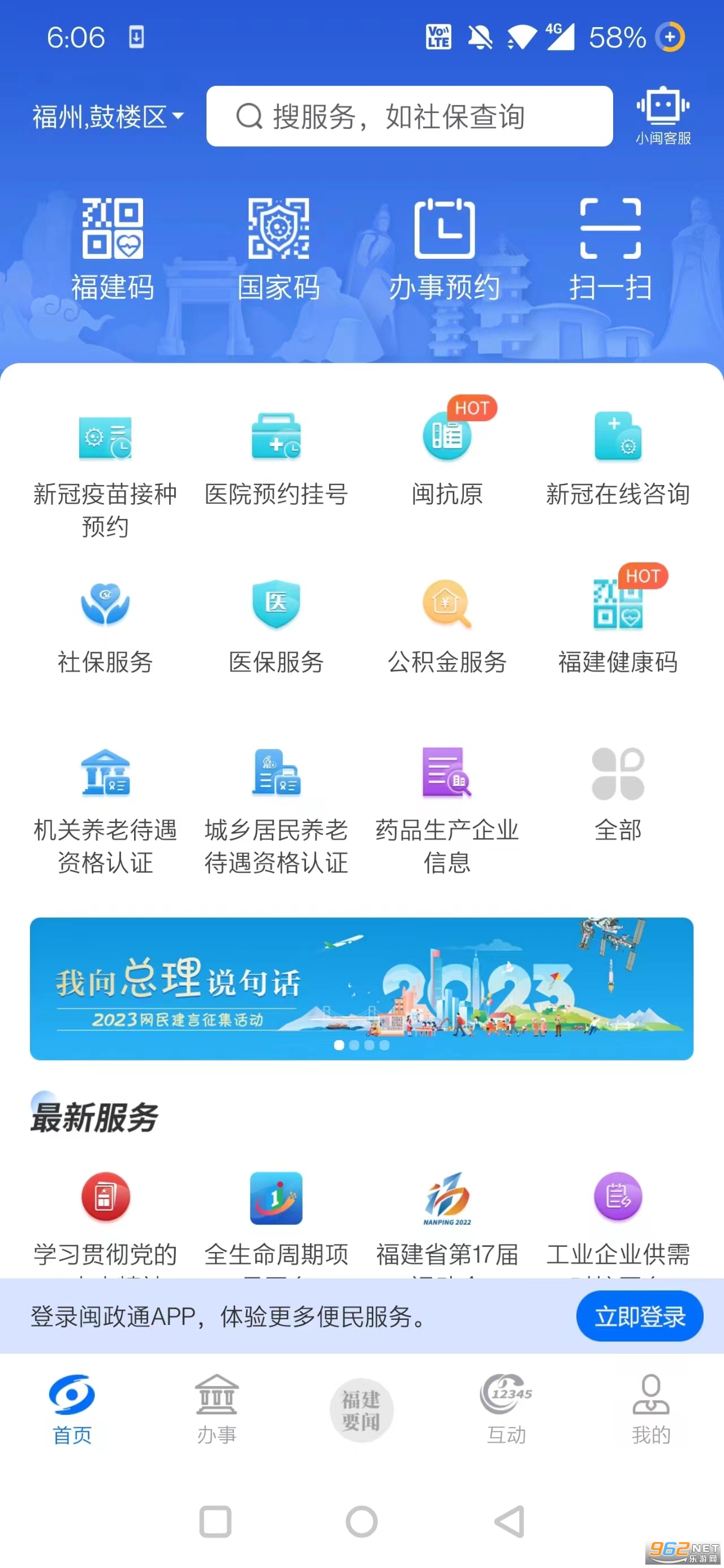The height and width of the screenshot is (1568, 724).
Task: Open 福建码 QR code
Action: tap(113, 249)
